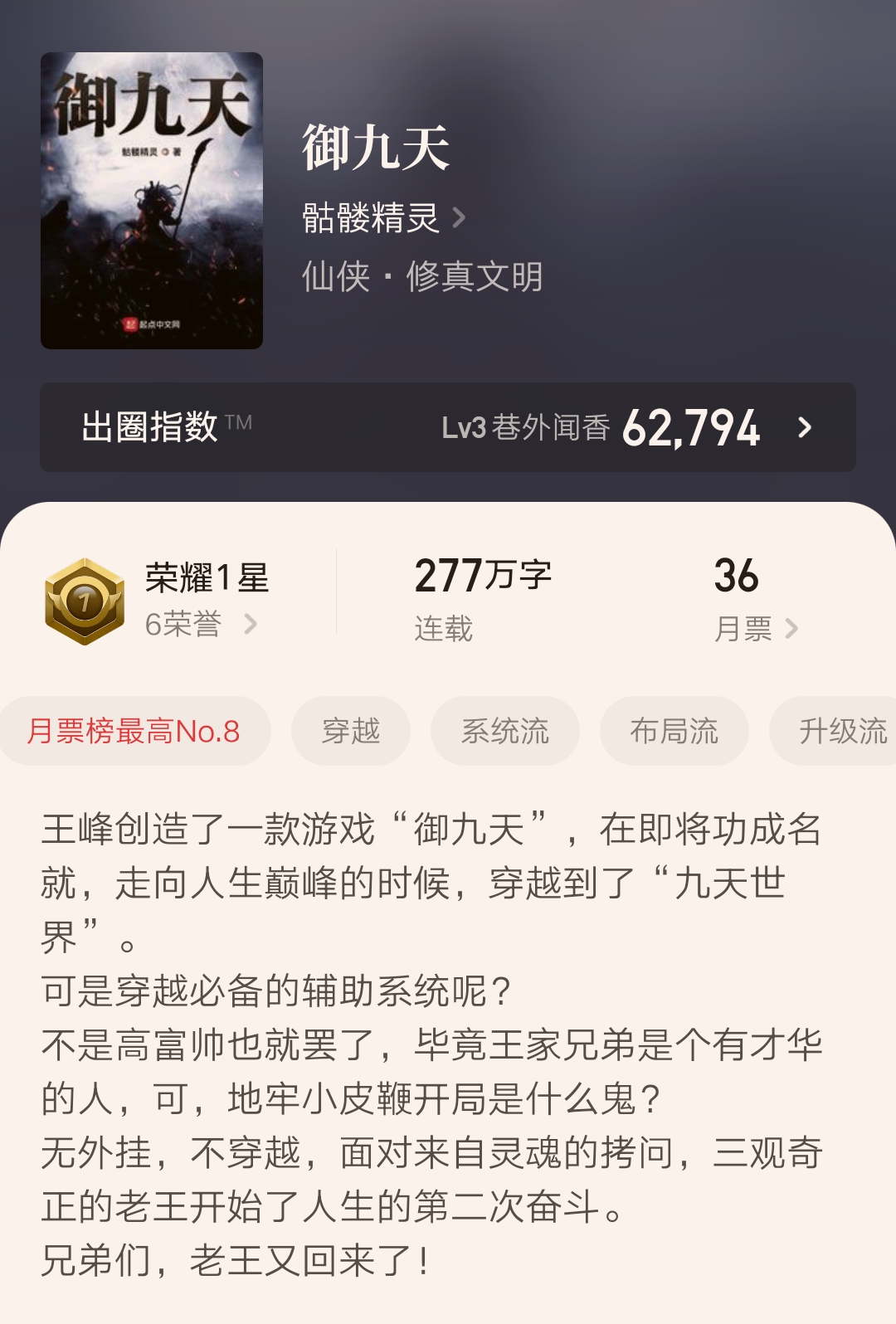Open the 月票榜最高No.8 ranking badge
The height and width of the screenshot is (1324, 896).
(x=135, y=731)
